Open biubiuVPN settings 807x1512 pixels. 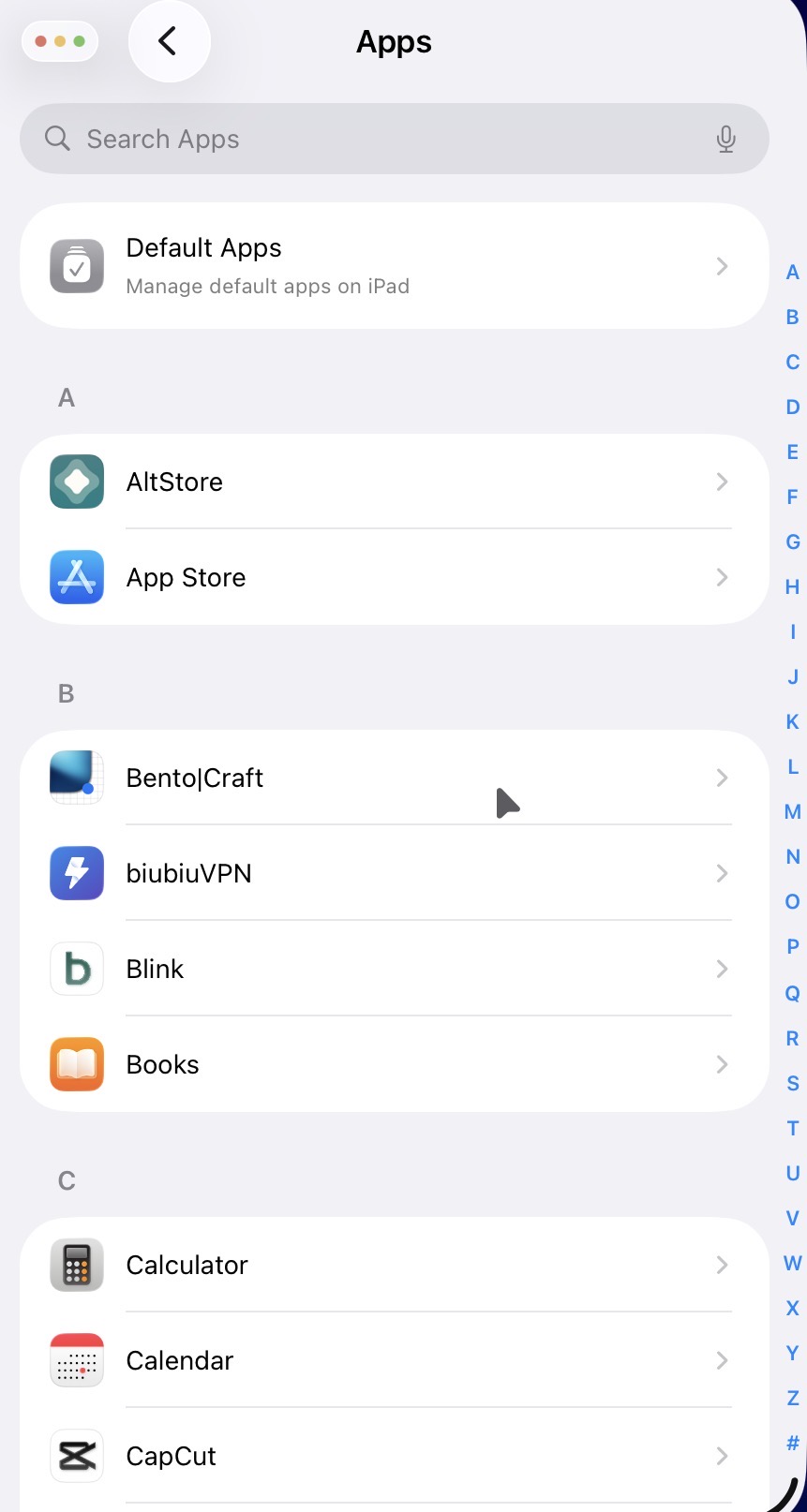[x=394, y=873]
